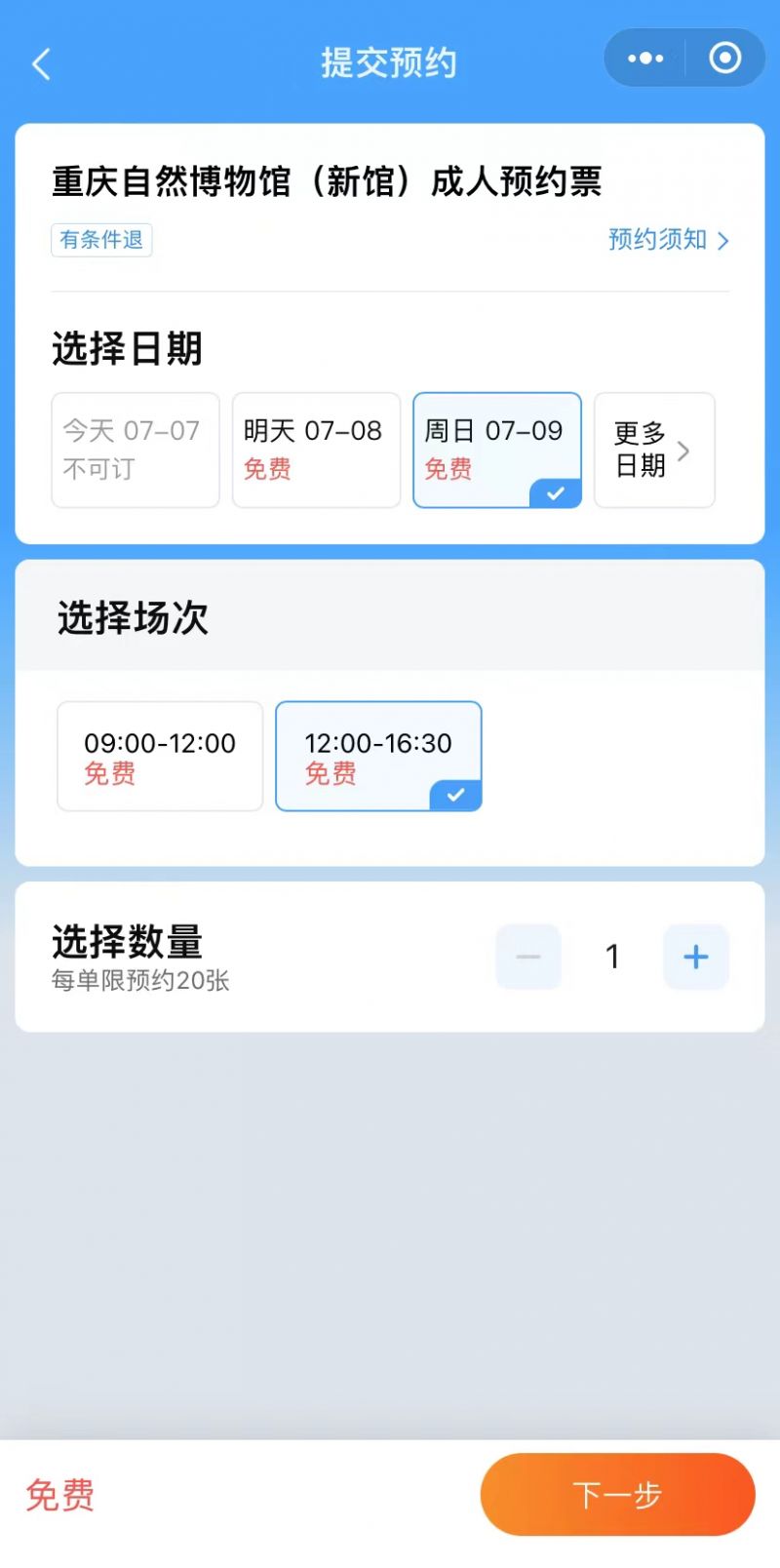
Task: Open 更多日期 for more dates
Action: click(654, 450)
